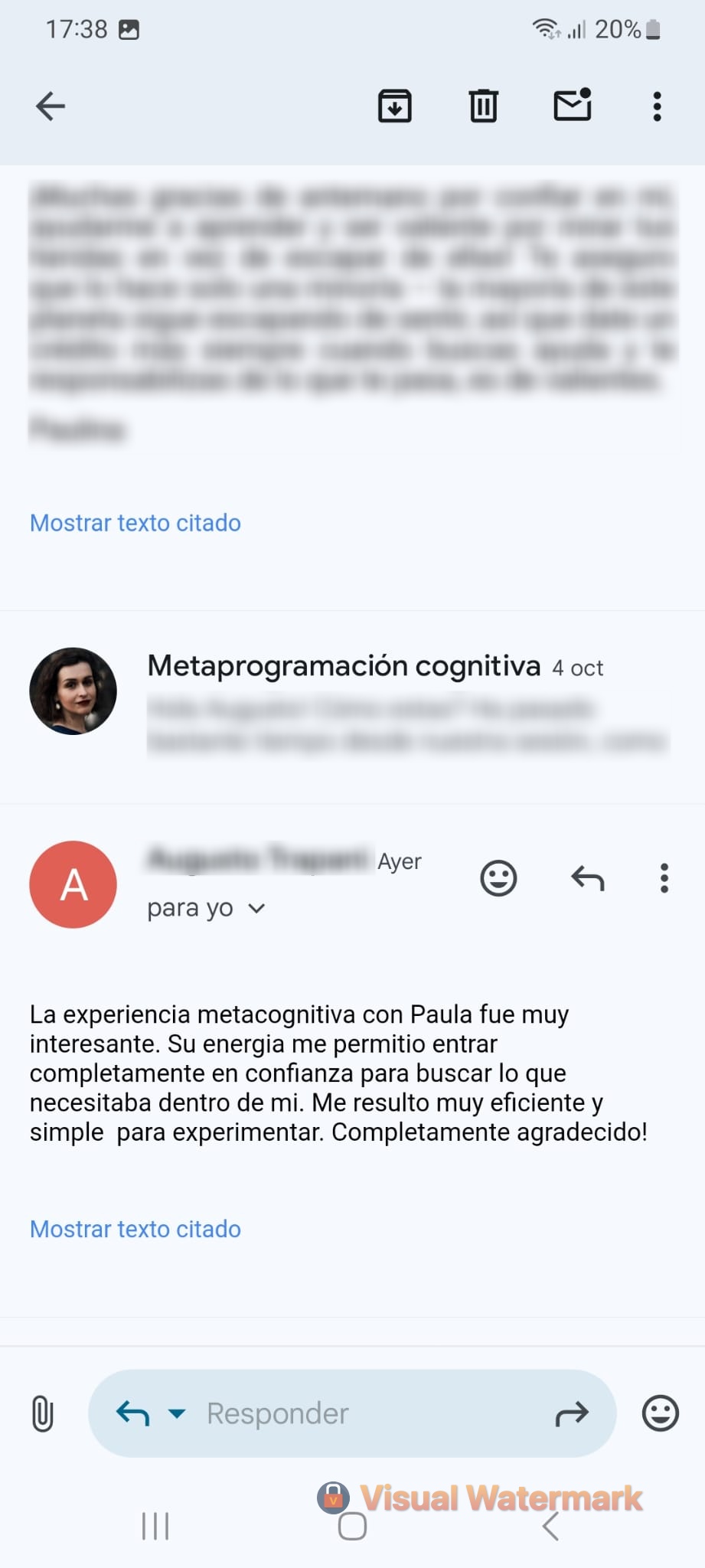Add emoji reaction to yesterday's message
Image resolution: width=705 pixels, height=1568 pixels.
point(498,878)
